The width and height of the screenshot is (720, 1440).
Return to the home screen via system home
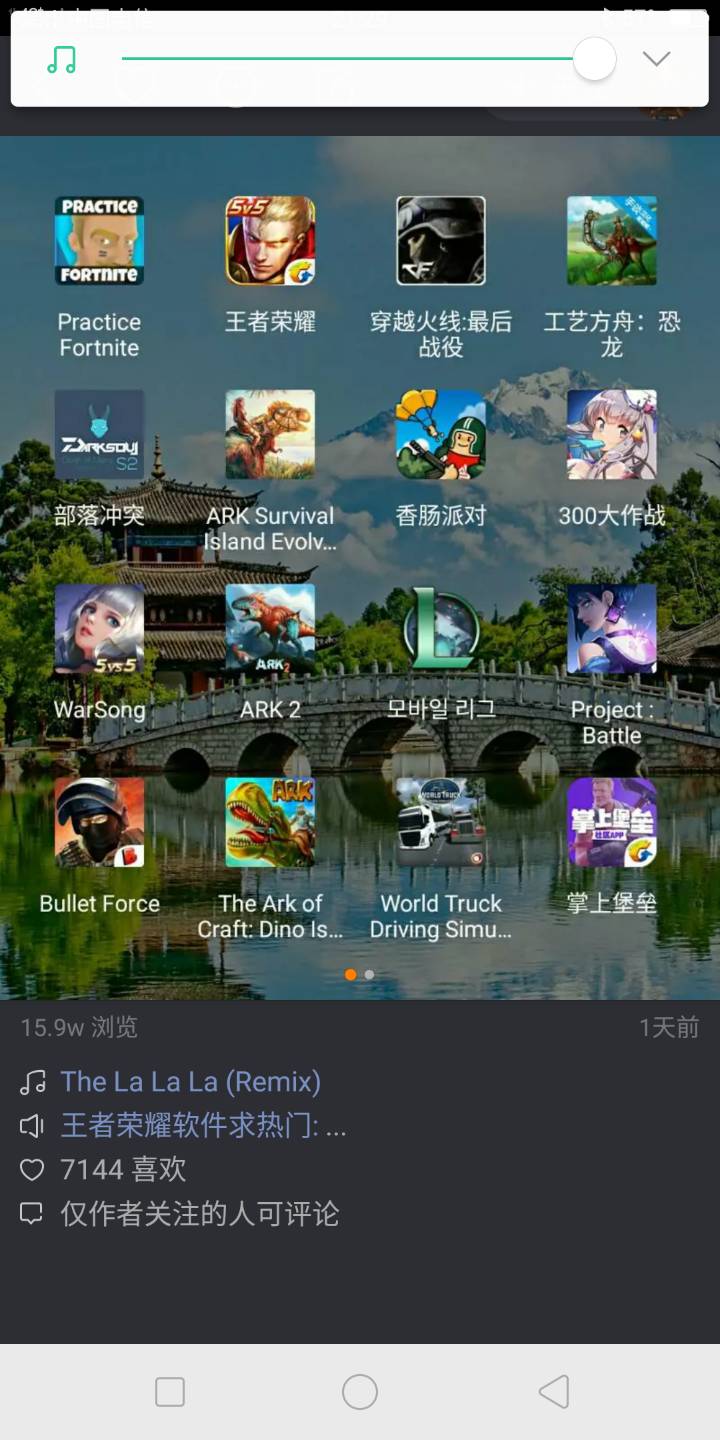[360, 1392]
